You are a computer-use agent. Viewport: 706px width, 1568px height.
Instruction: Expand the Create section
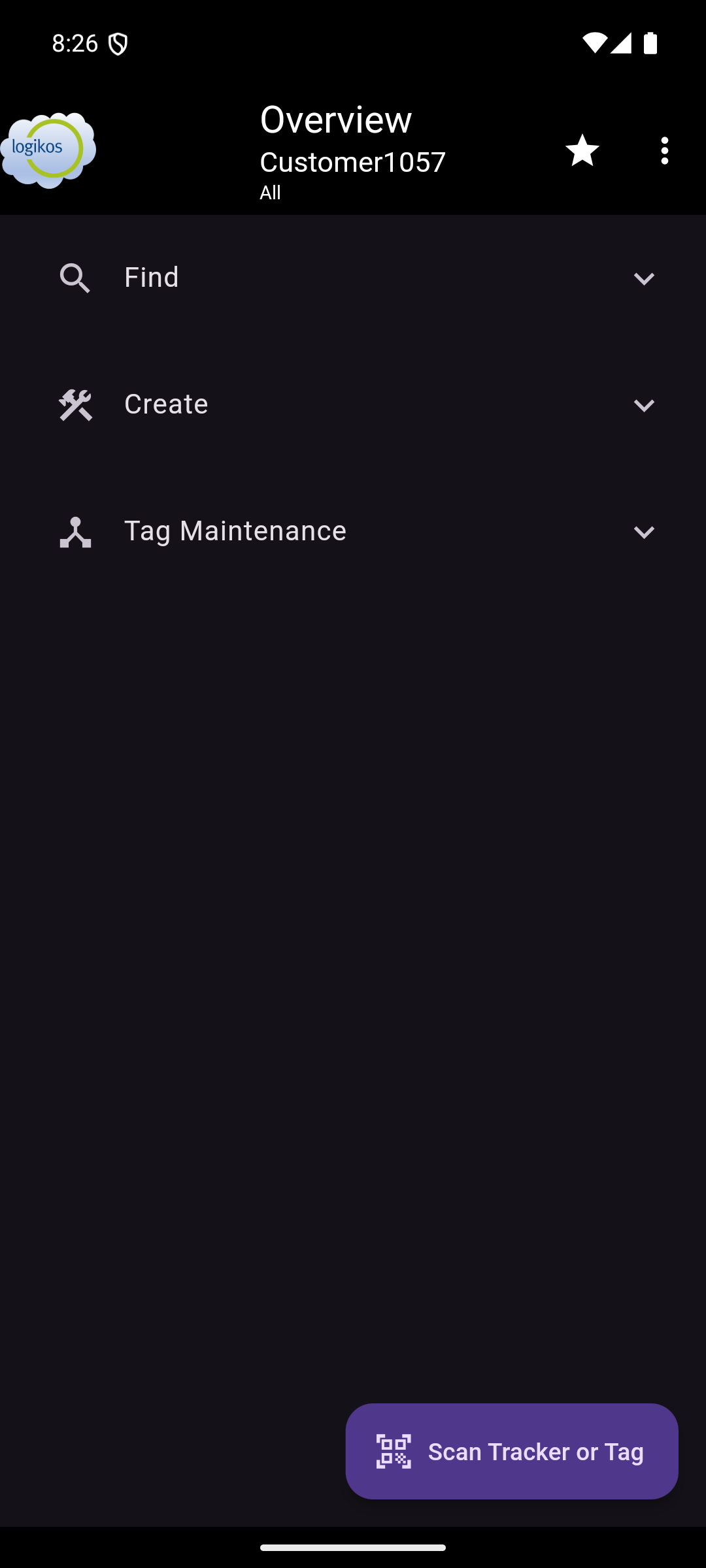click(x=353, y=405)
